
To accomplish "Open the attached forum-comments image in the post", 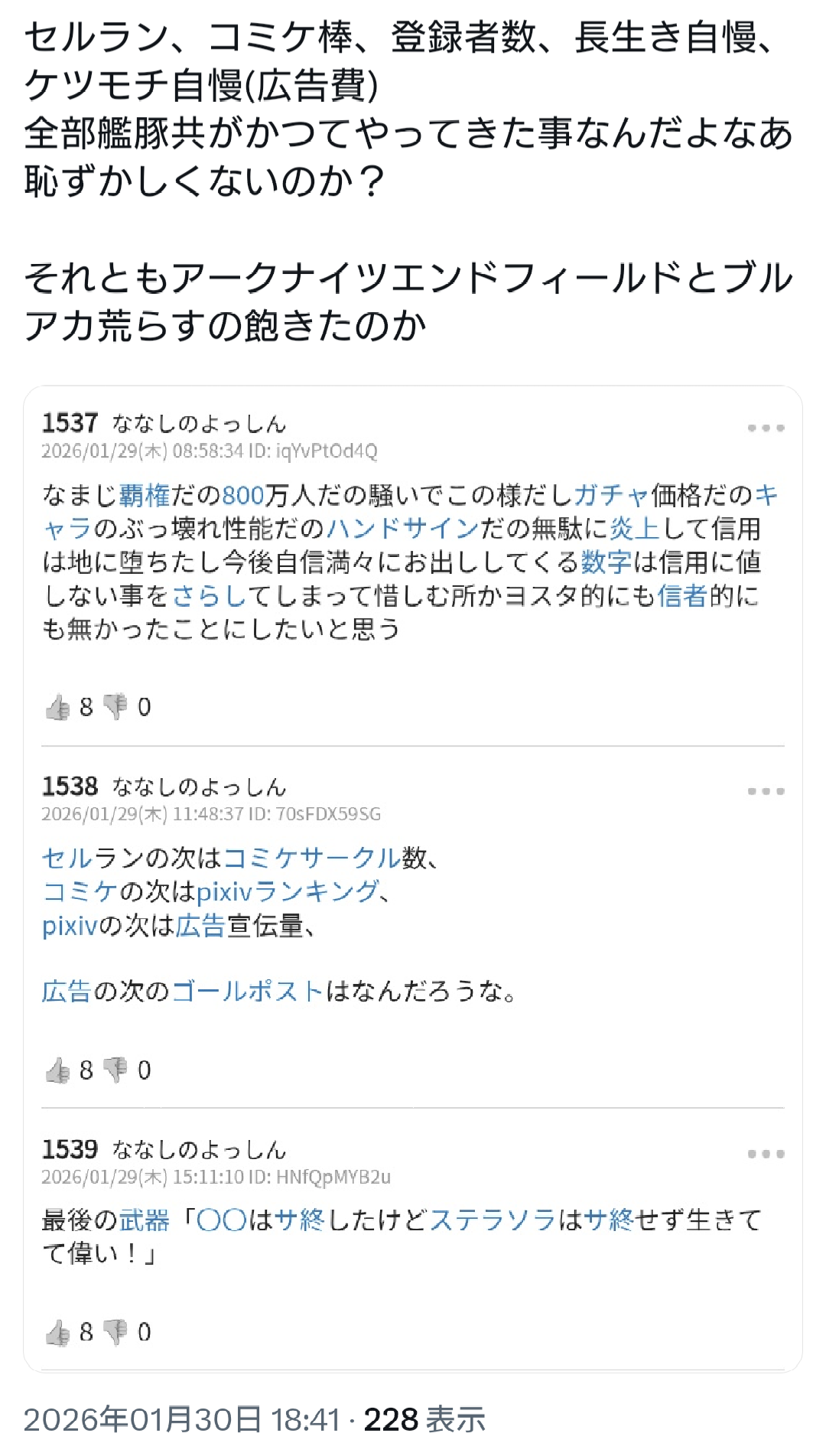I will (413, 880).
